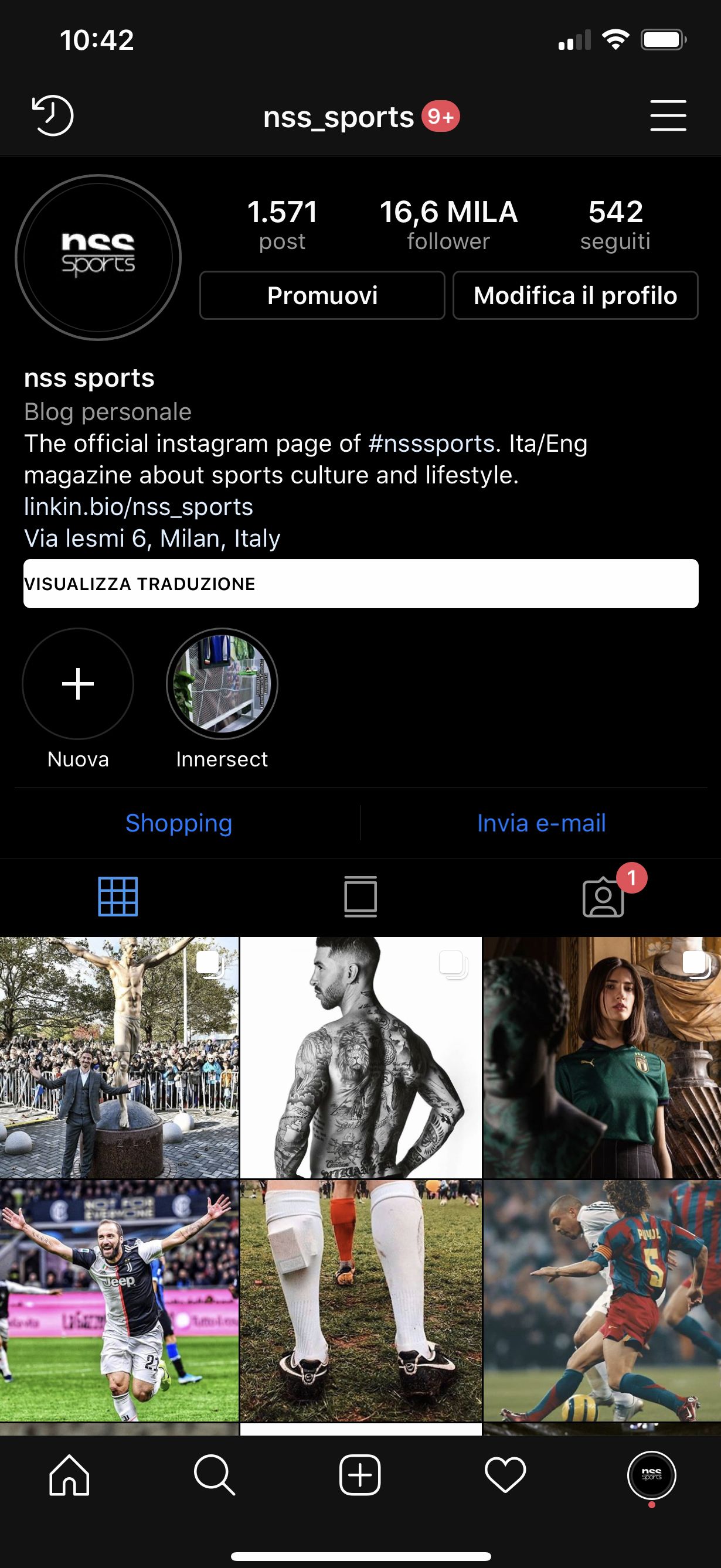Tap Modifica il profilo
Viewport: 721px width, 1568px height.
click(575, 296)
